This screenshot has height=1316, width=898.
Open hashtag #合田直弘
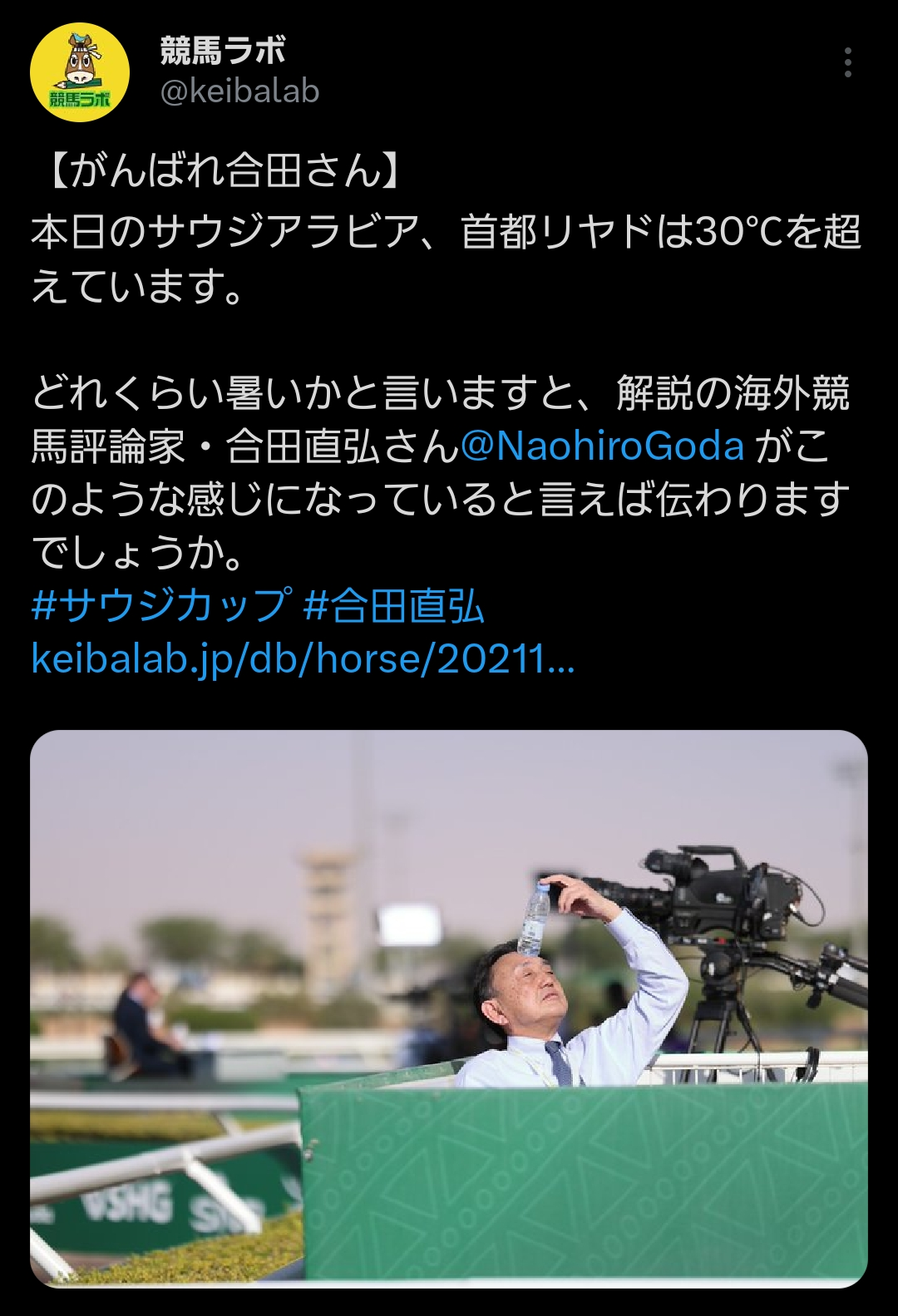tap(393, 605)
